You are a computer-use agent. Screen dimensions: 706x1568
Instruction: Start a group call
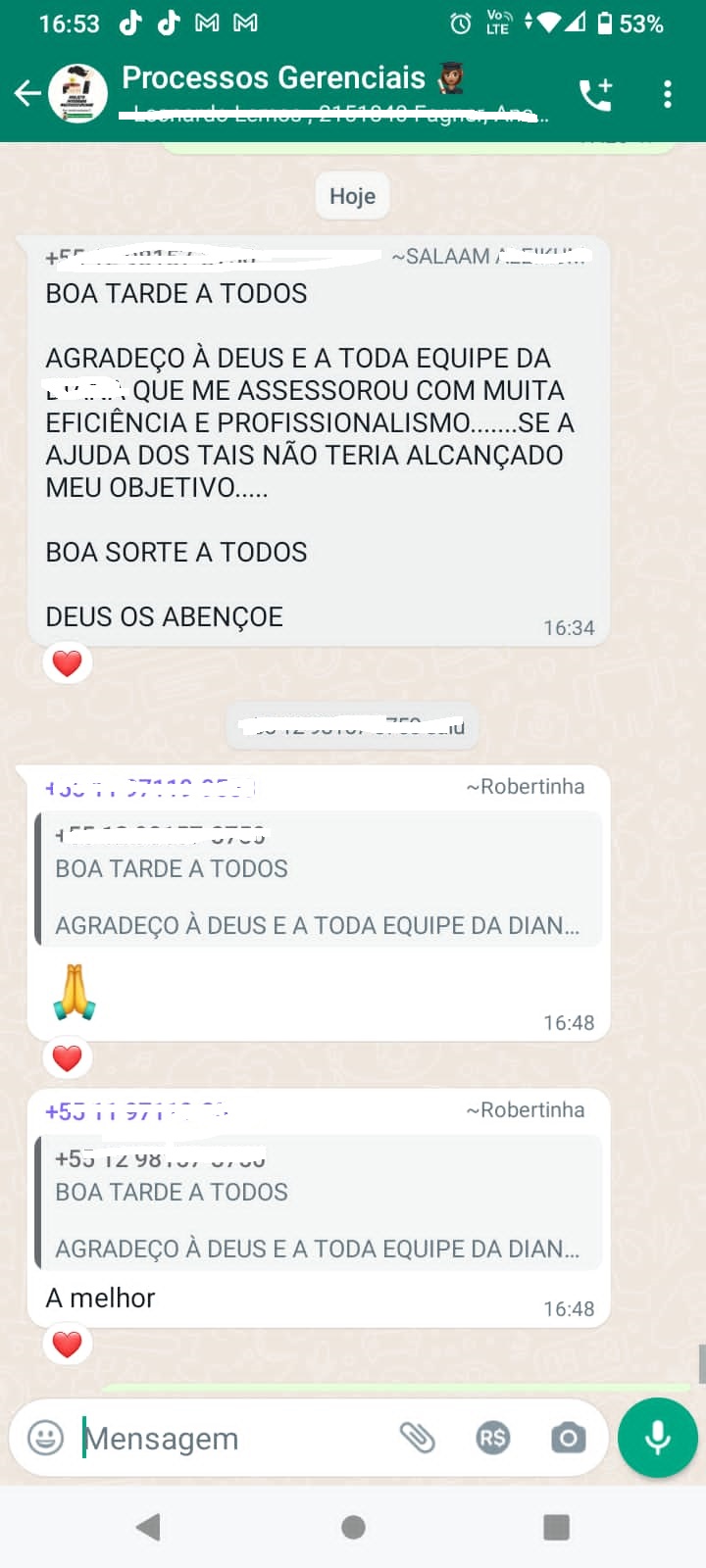[x=595, y=94]
